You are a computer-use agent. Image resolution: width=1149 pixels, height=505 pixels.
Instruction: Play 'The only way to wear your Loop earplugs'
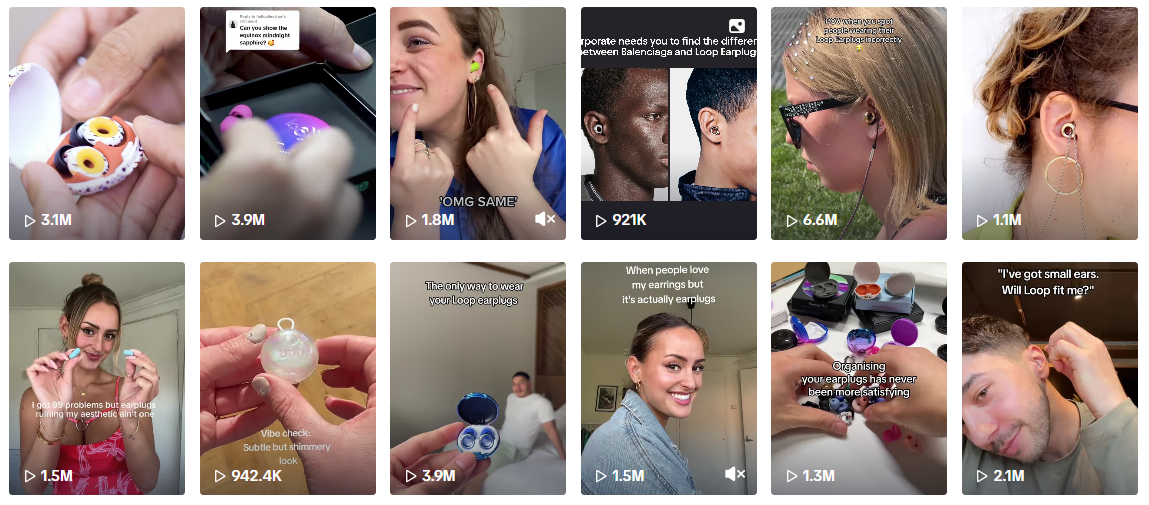(478, 378)
